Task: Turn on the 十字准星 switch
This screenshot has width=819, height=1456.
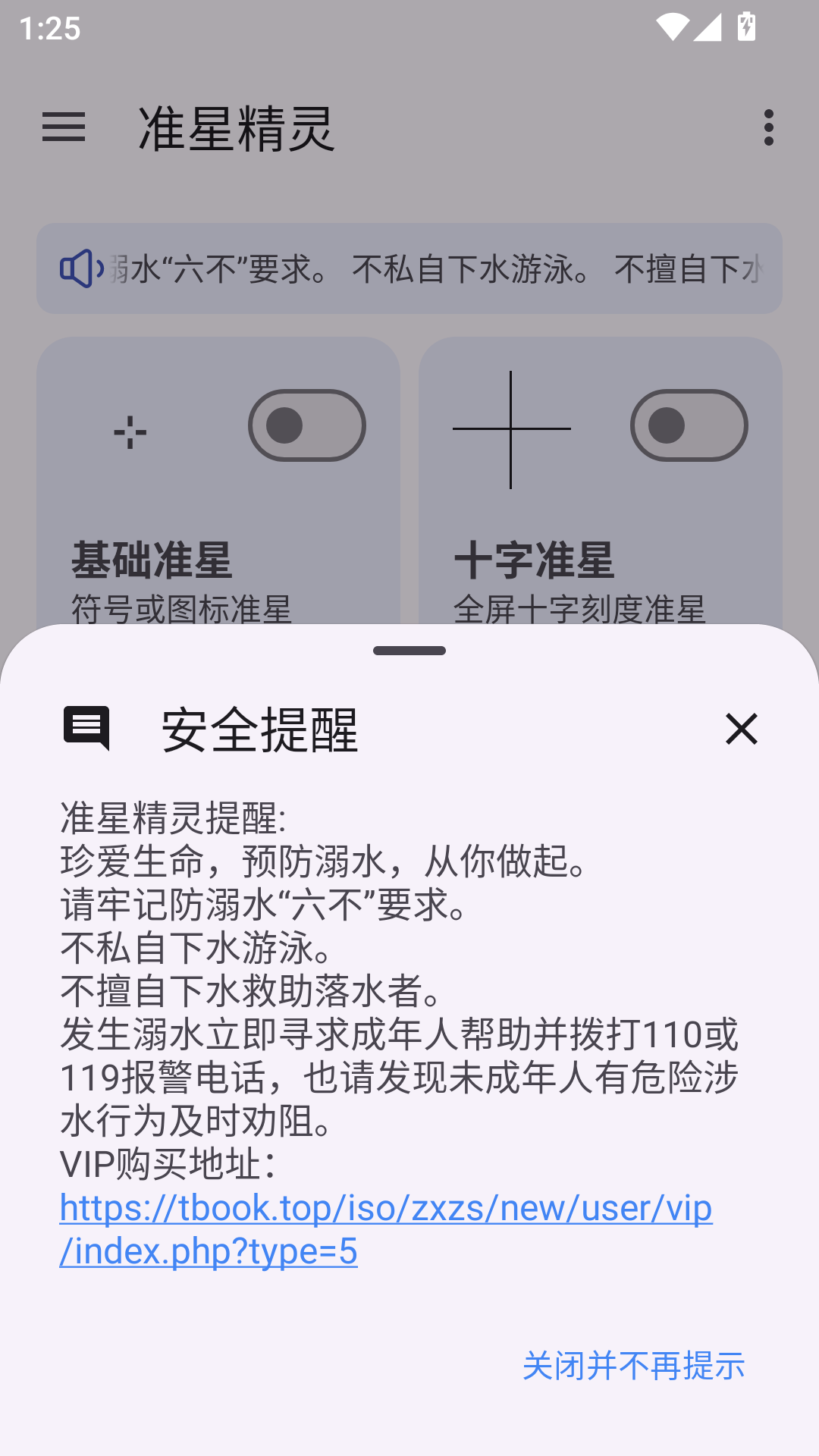Action: coord(689,425)
